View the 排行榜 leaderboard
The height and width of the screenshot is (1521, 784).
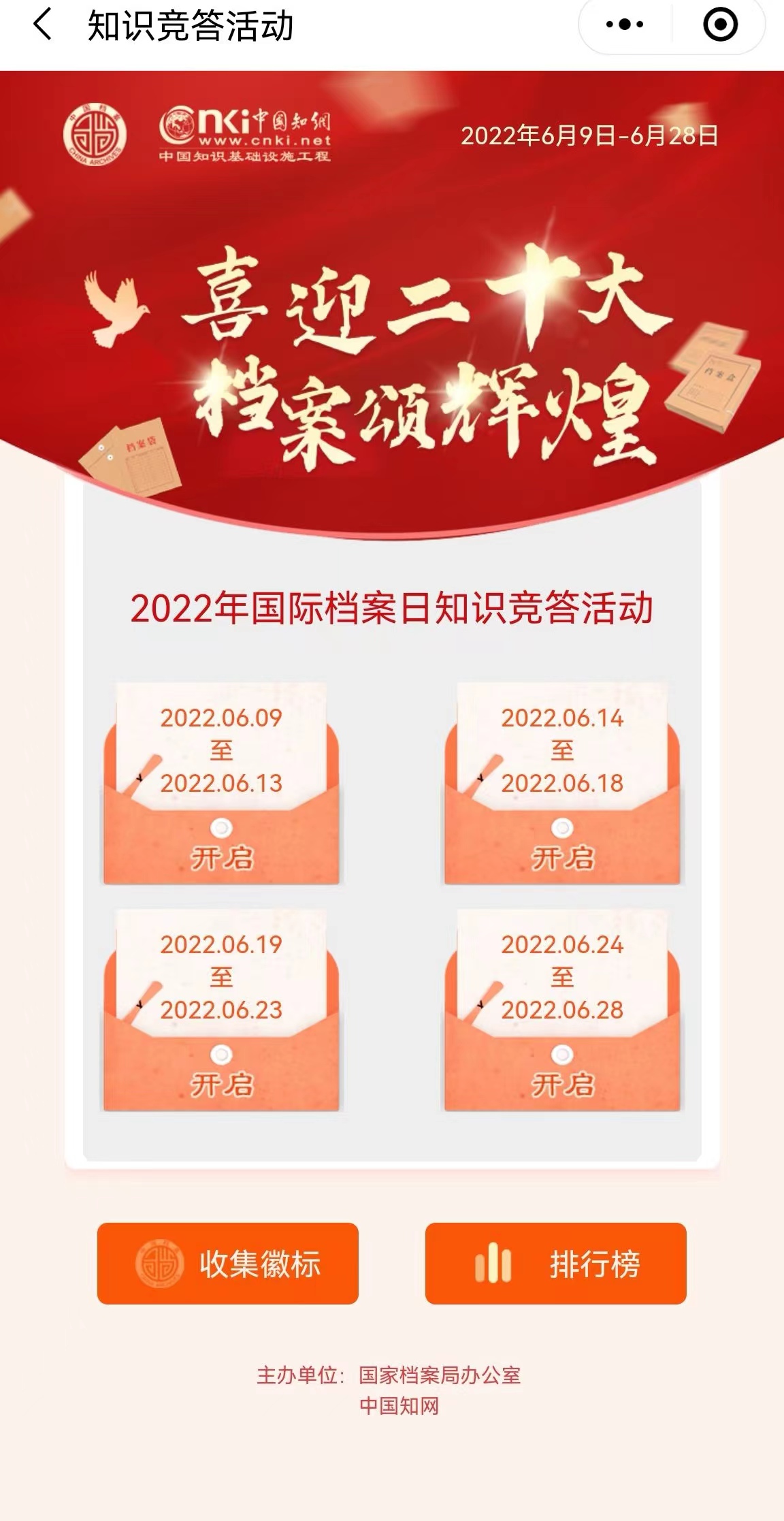pyautogui.click(x=555, y=1263)
